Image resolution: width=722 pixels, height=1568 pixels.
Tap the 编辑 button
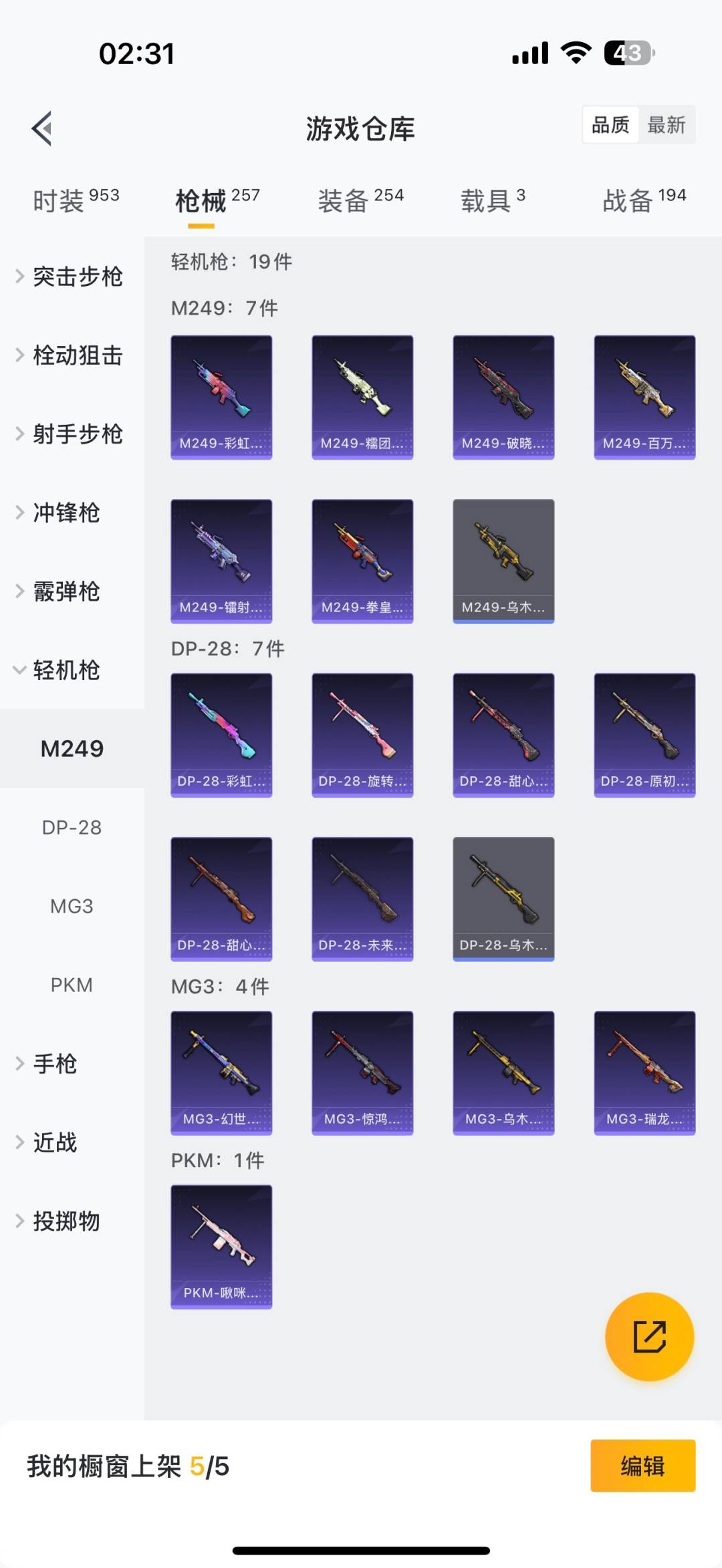click(642, 1466)
